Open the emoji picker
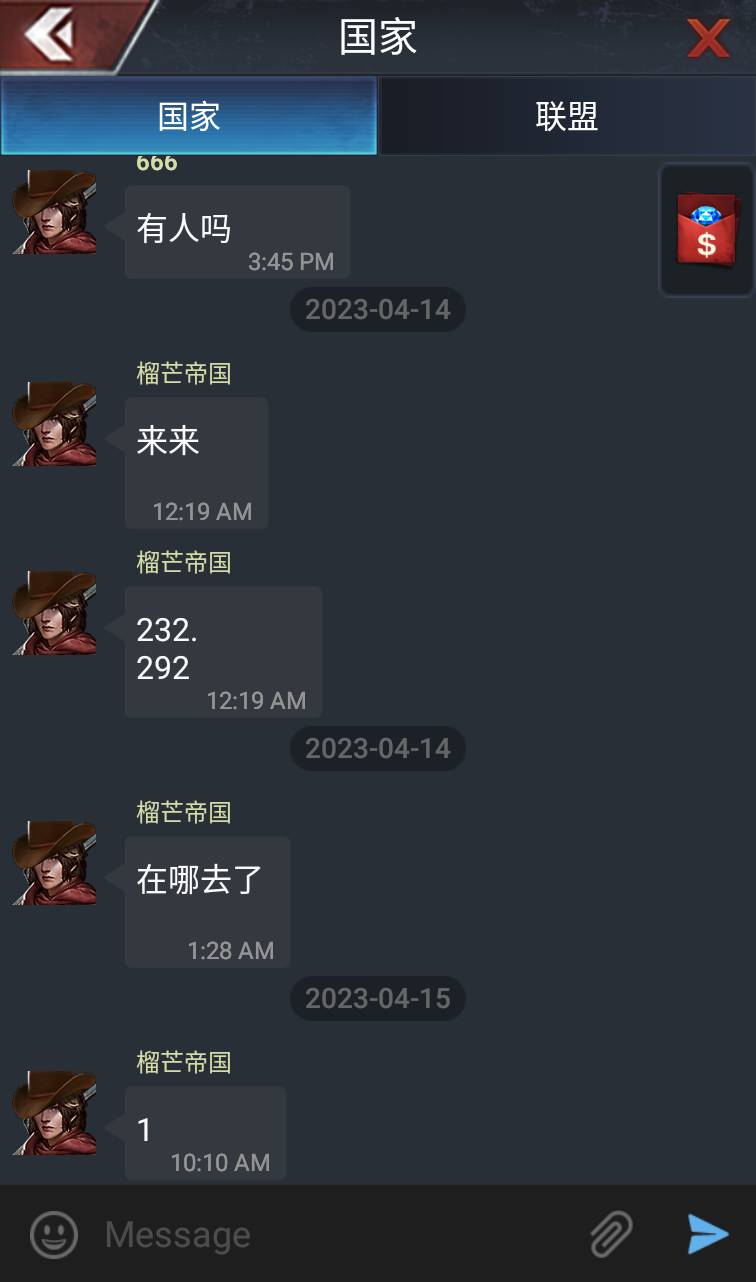 [x=54, y=1235]
